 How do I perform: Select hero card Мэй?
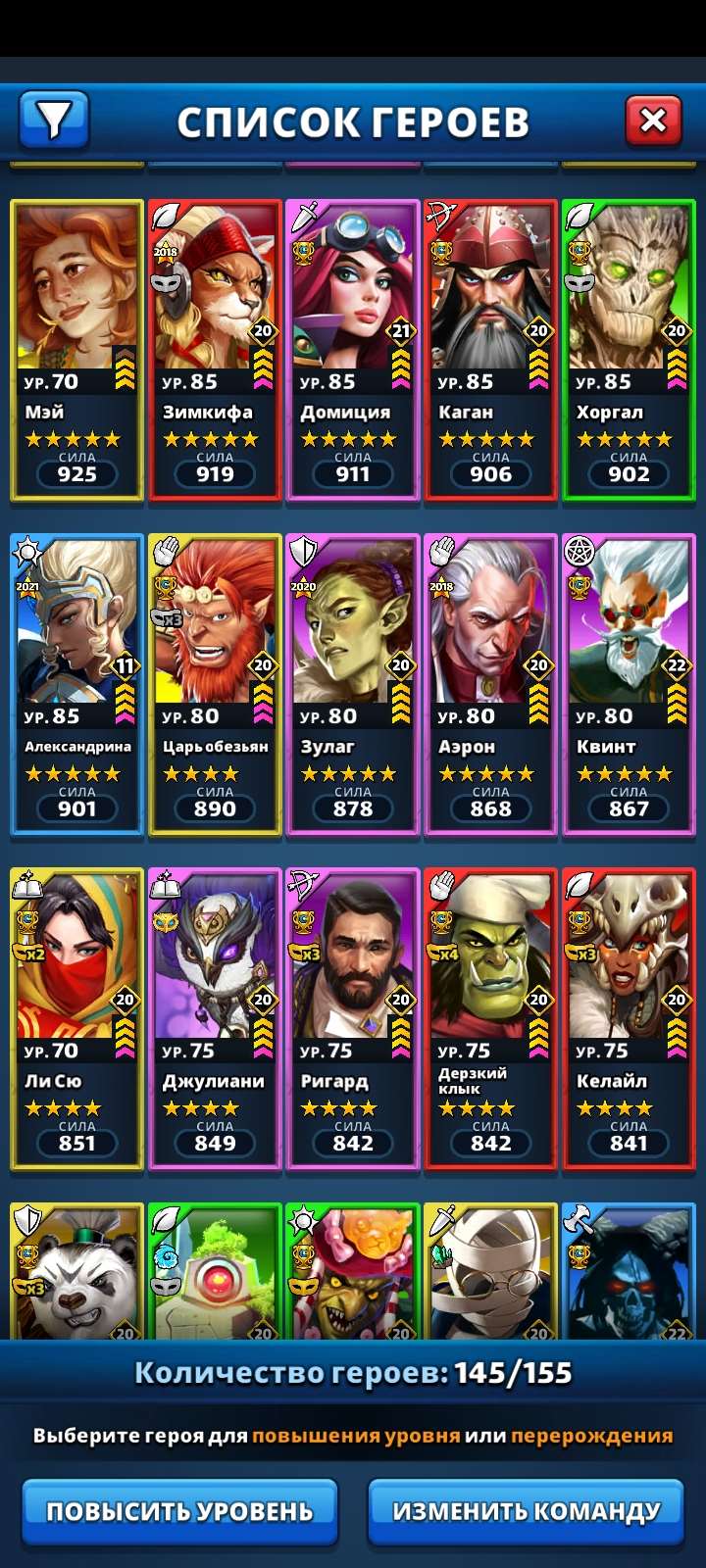pos(76,350)
